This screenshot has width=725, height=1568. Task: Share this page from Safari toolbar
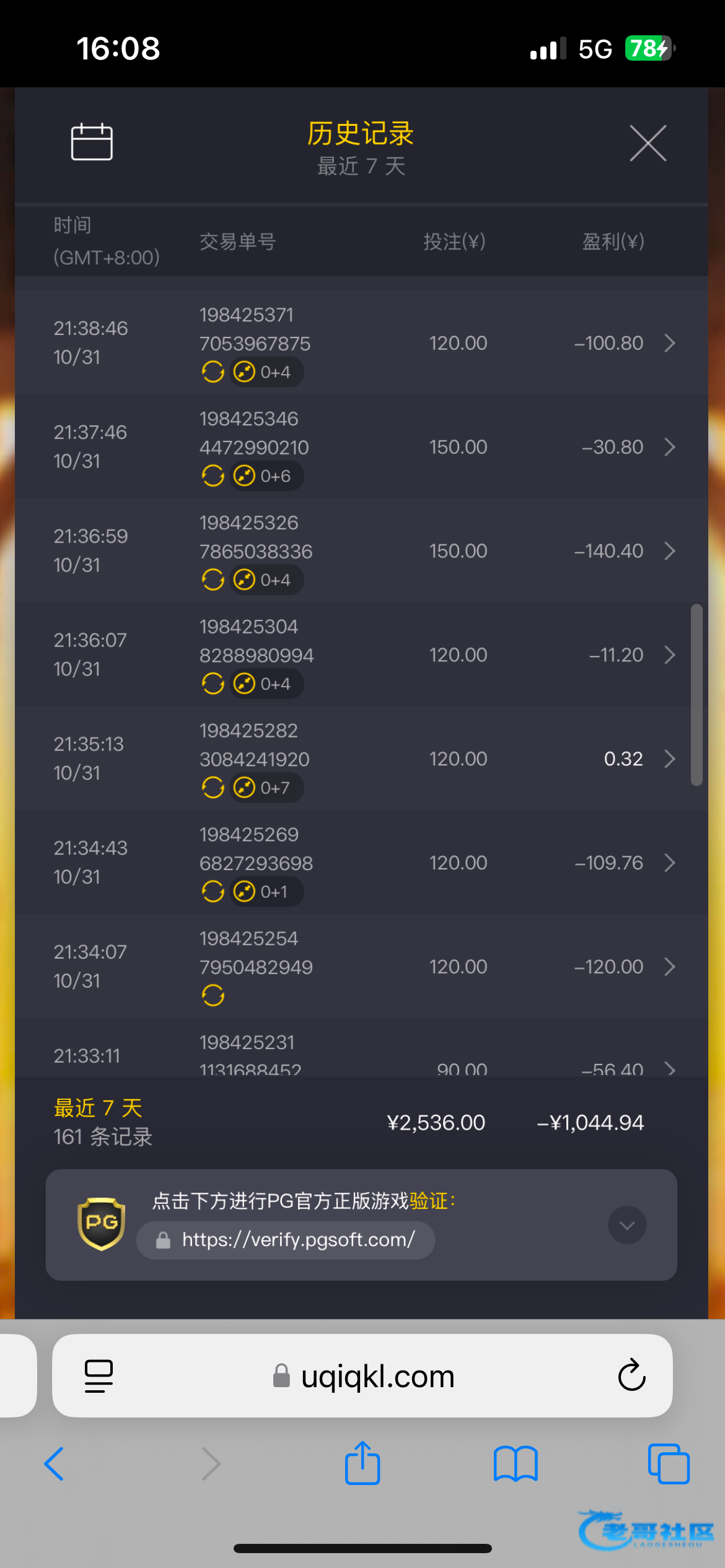tap(362, 1464)
